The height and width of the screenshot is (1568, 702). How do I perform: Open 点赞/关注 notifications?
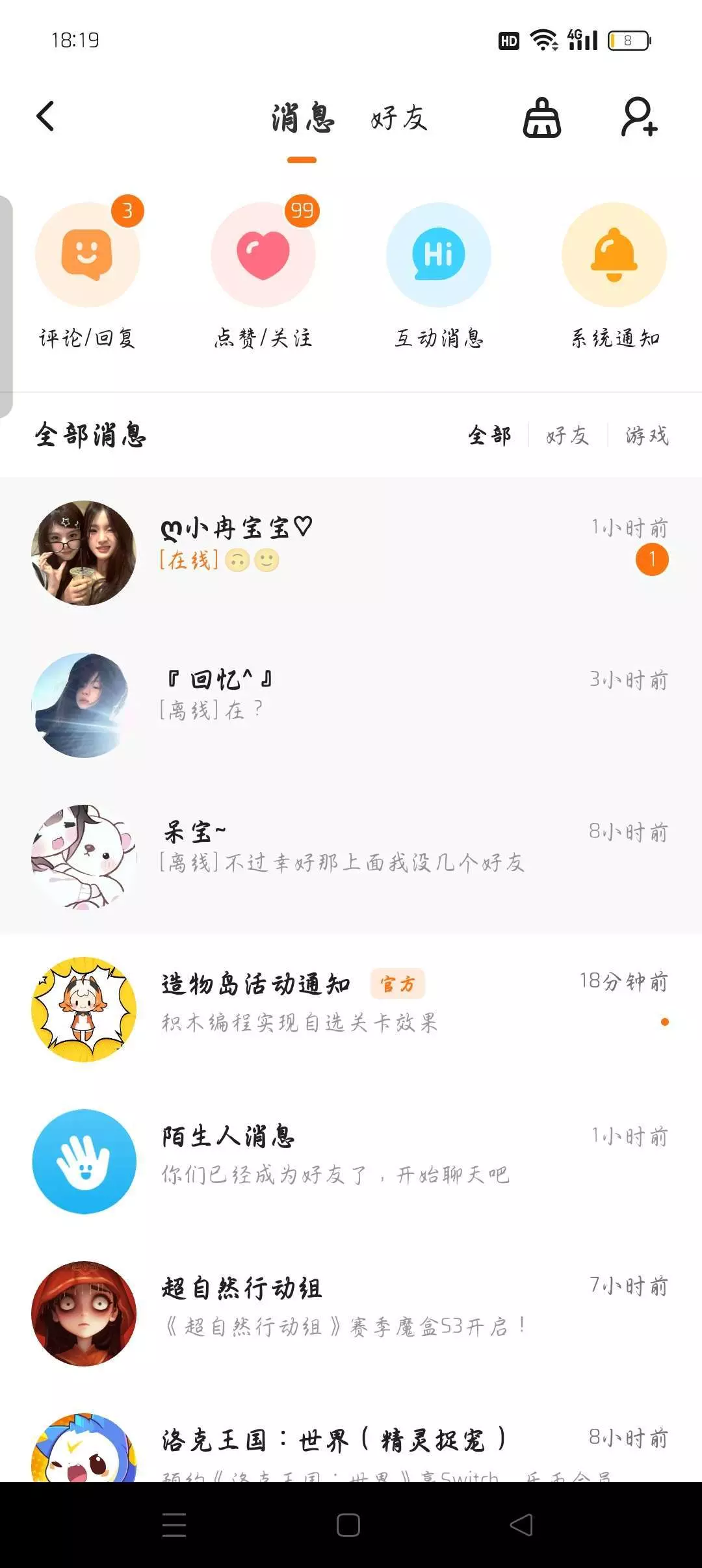[263, 255]
